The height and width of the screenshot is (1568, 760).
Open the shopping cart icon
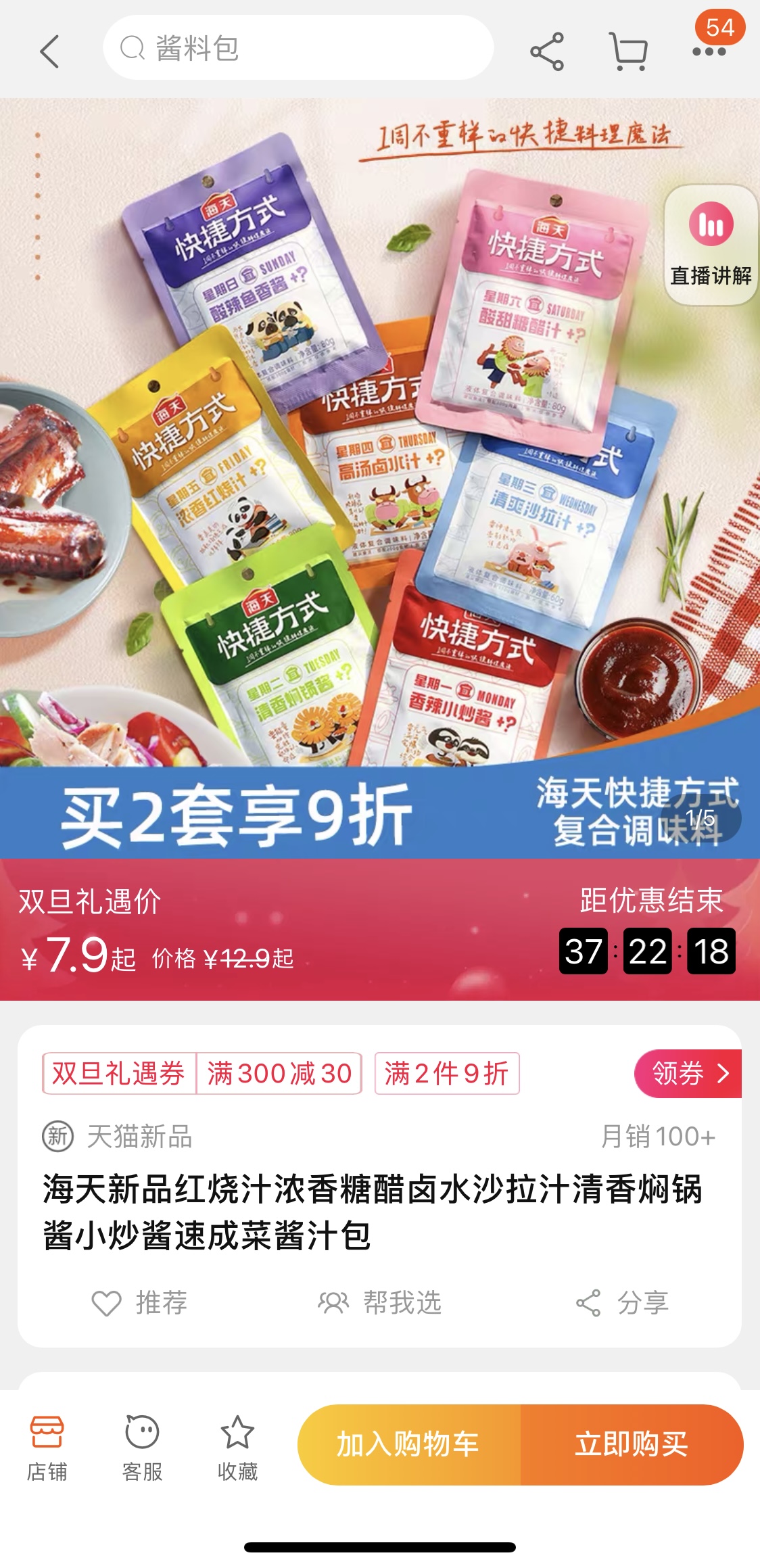pos(629,51)
